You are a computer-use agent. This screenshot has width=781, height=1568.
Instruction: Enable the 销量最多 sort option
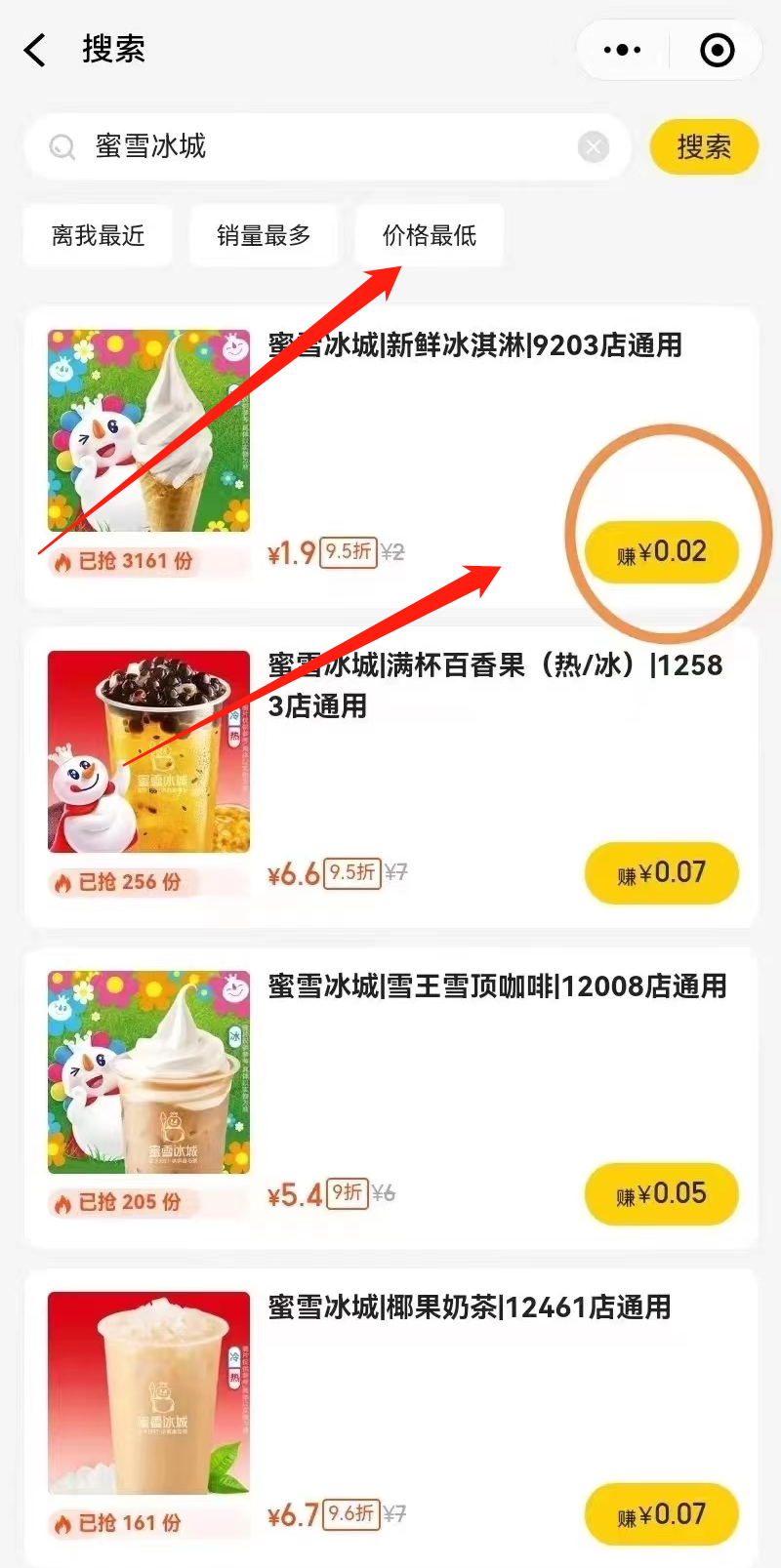tap(264, 235)
